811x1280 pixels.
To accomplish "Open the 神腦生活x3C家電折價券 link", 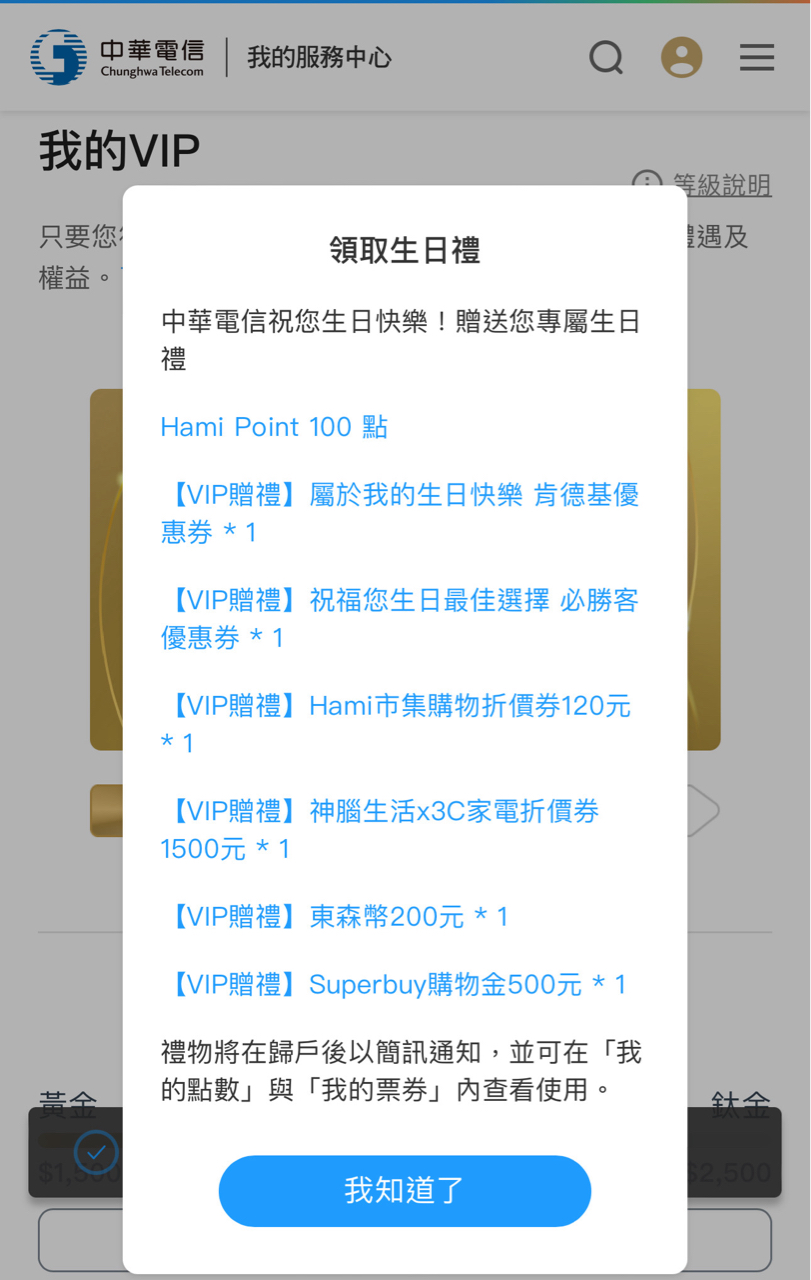I will (x=380, y=829).
